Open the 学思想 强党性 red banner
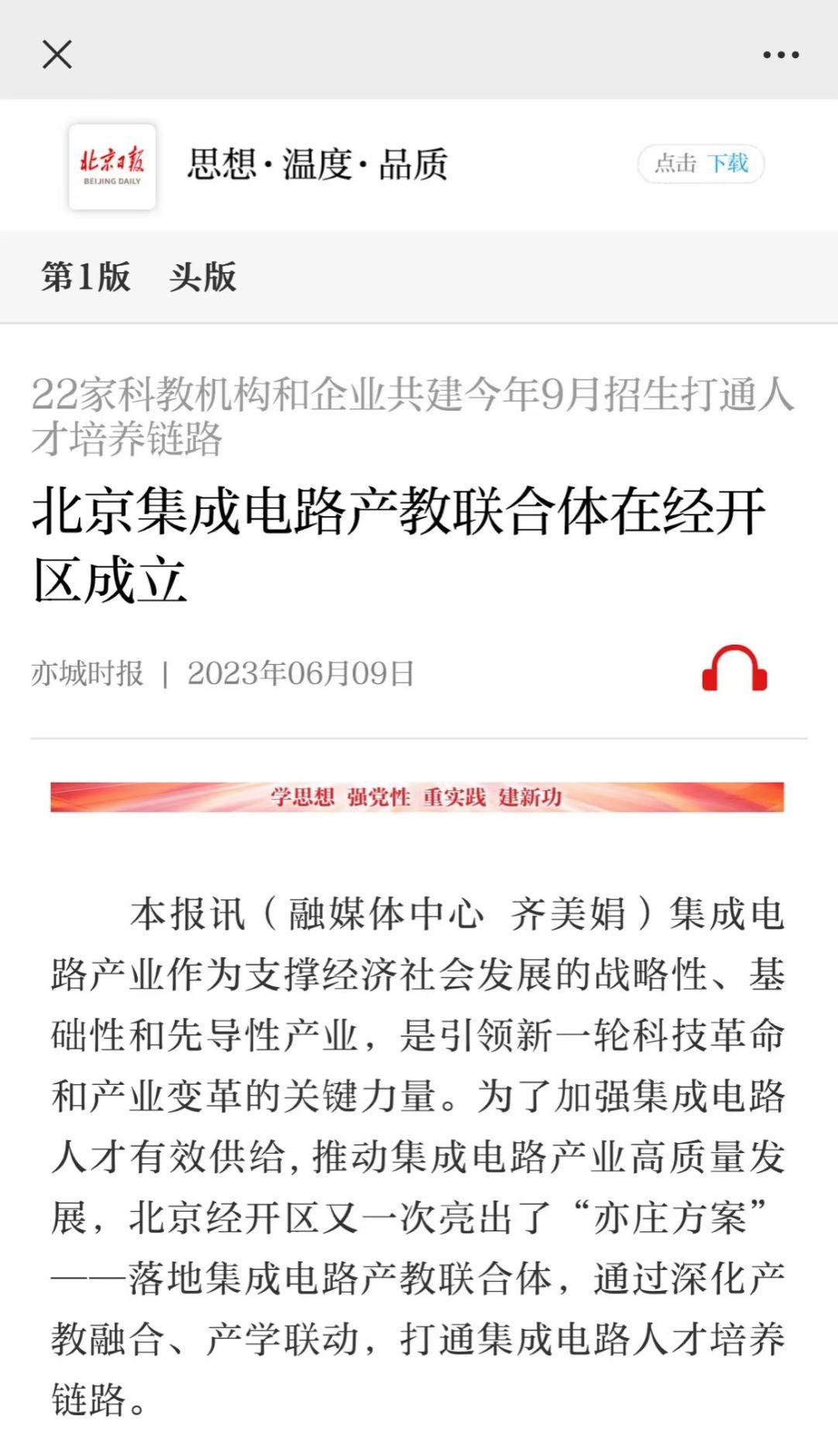 point(417,797)
